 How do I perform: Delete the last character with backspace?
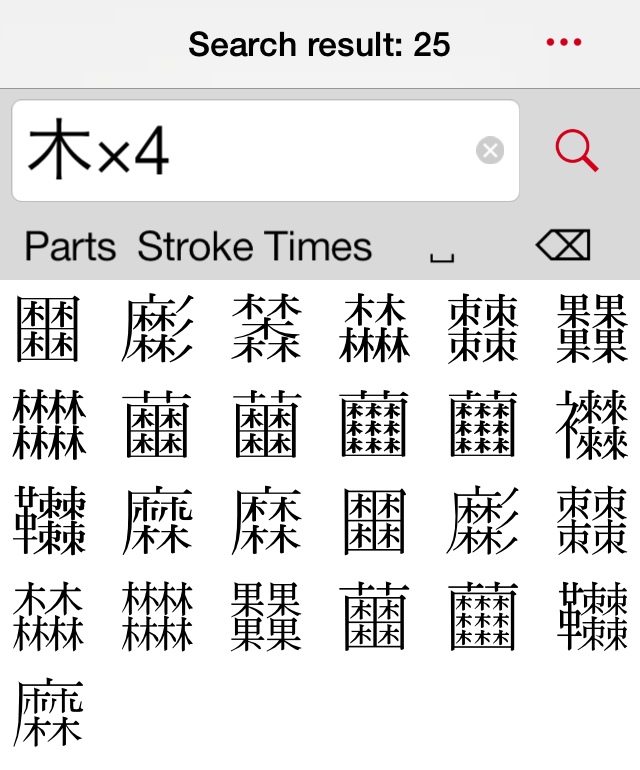[563, 245]
